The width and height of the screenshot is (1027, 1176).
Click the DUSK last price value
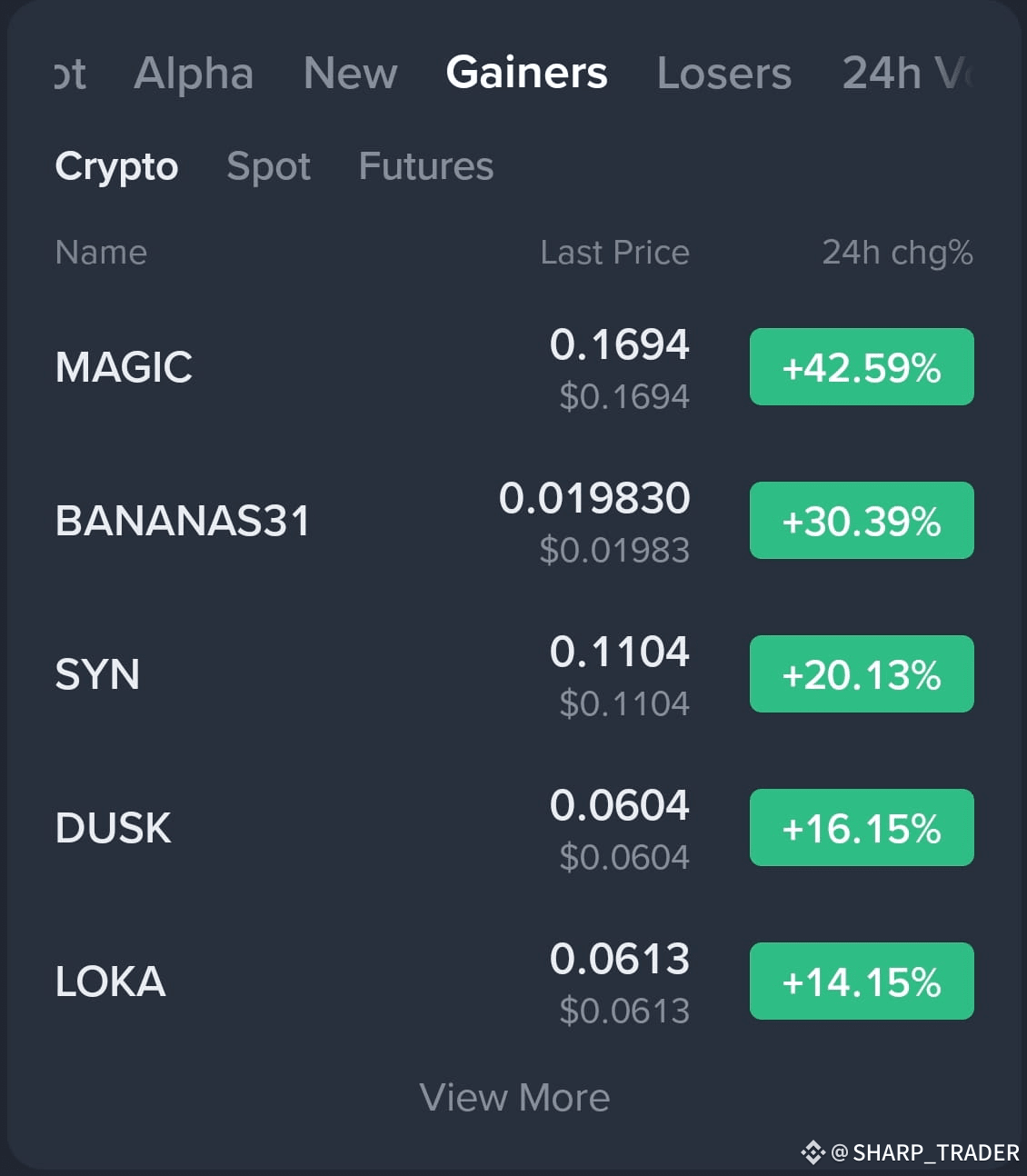(621, 805)
